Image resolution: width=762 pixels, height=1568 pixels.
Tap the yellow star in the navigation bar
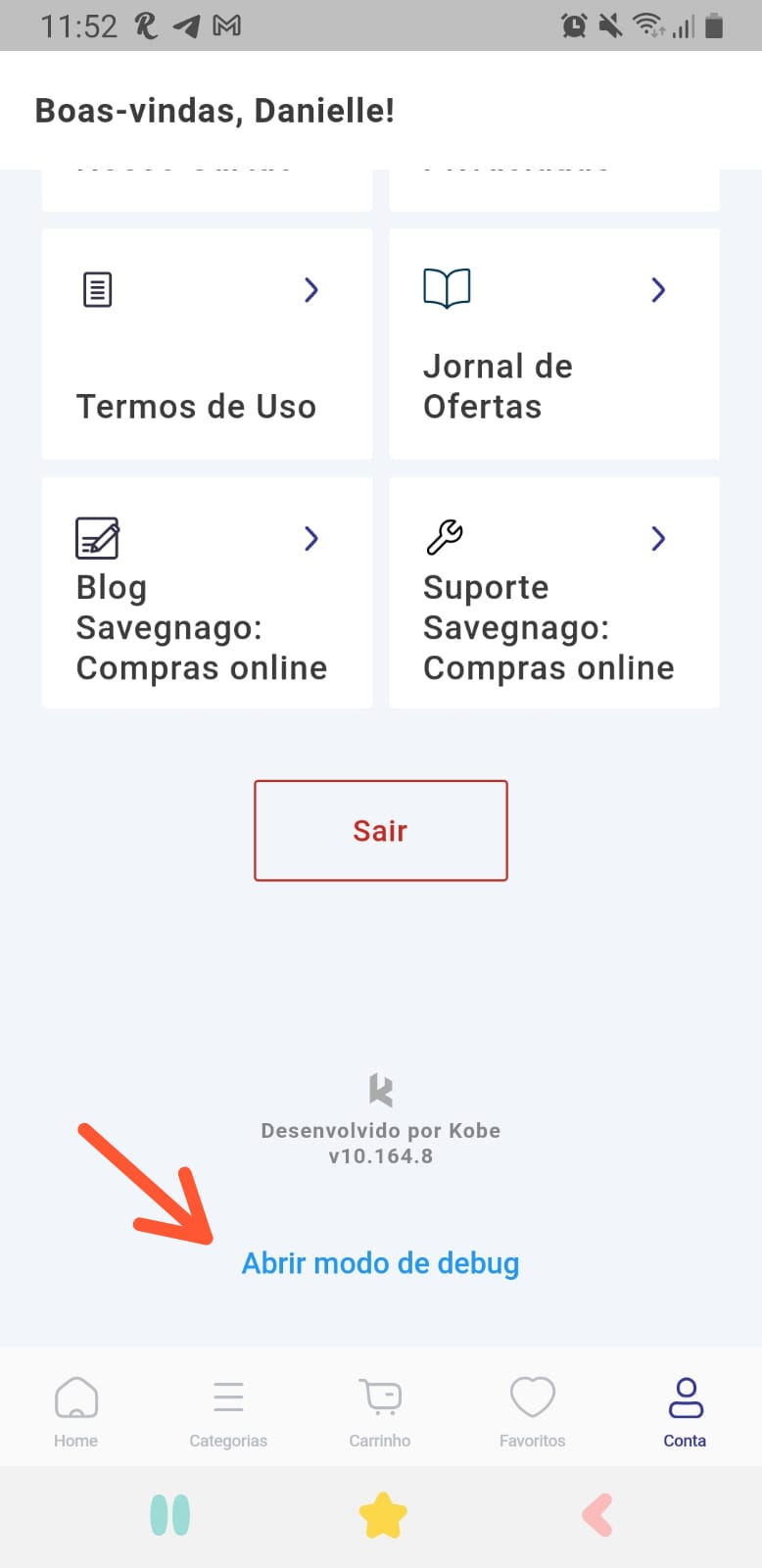[x=383, y=1513]
